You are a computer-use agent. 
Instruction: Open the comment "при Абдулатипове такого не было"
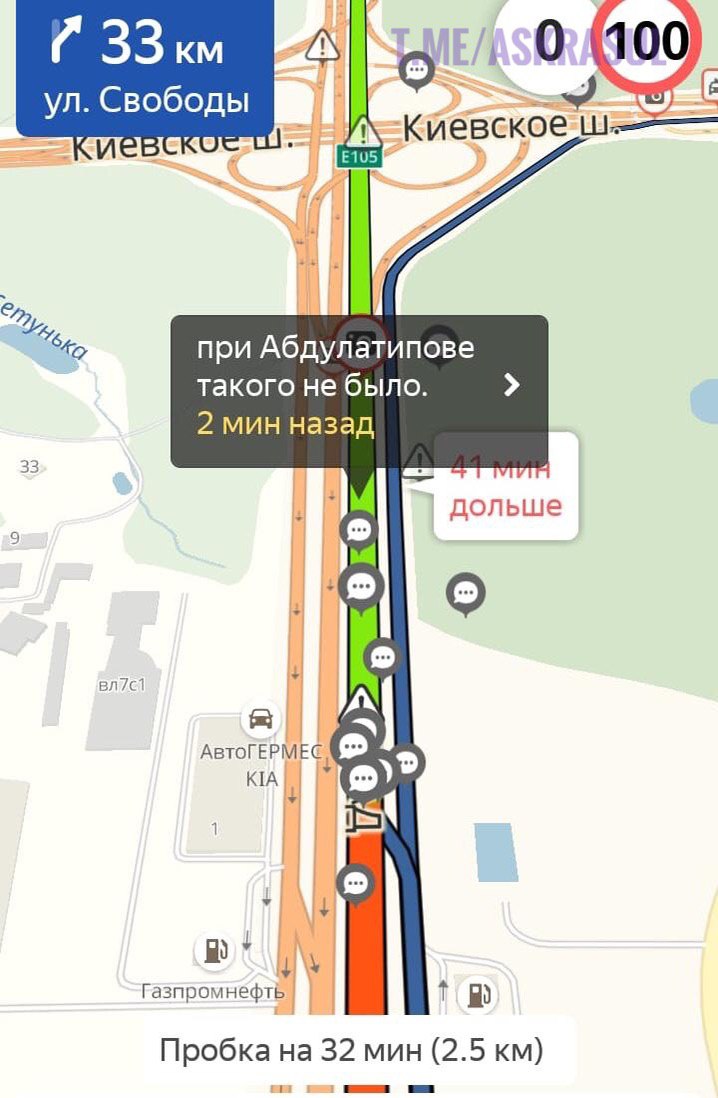(x=358, y=391)
